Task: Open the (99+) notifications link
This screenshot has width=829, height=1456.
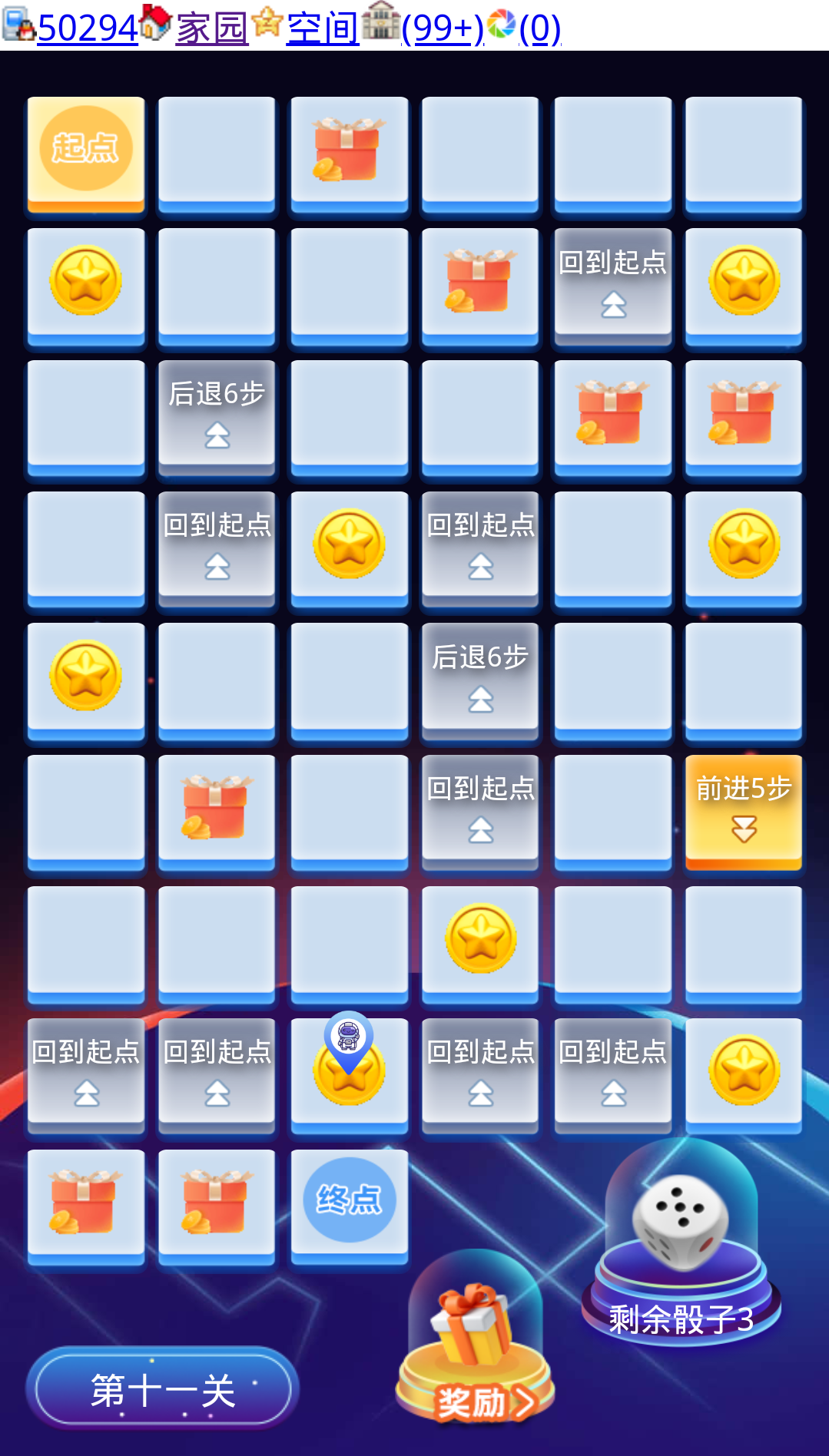Action: [443, 28]
